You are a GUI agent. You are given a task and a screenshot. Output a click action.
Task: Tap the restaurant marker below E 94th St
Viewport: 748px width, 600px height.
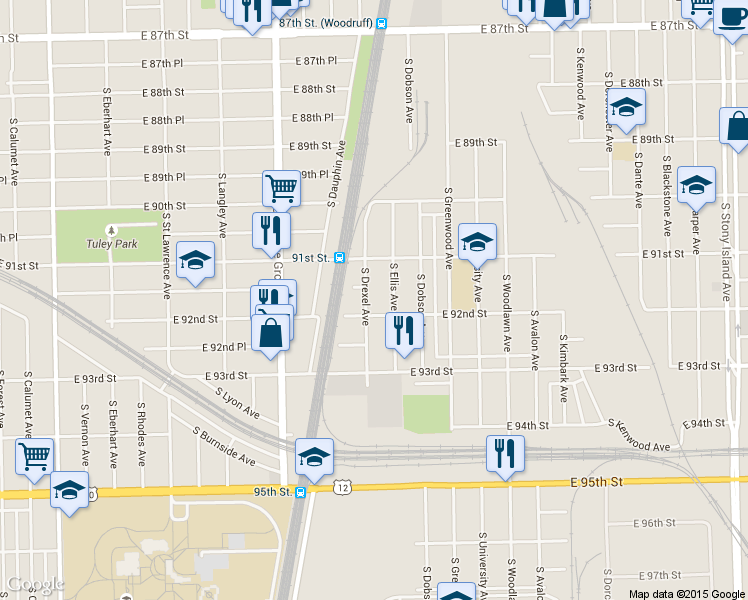point(505,453)
